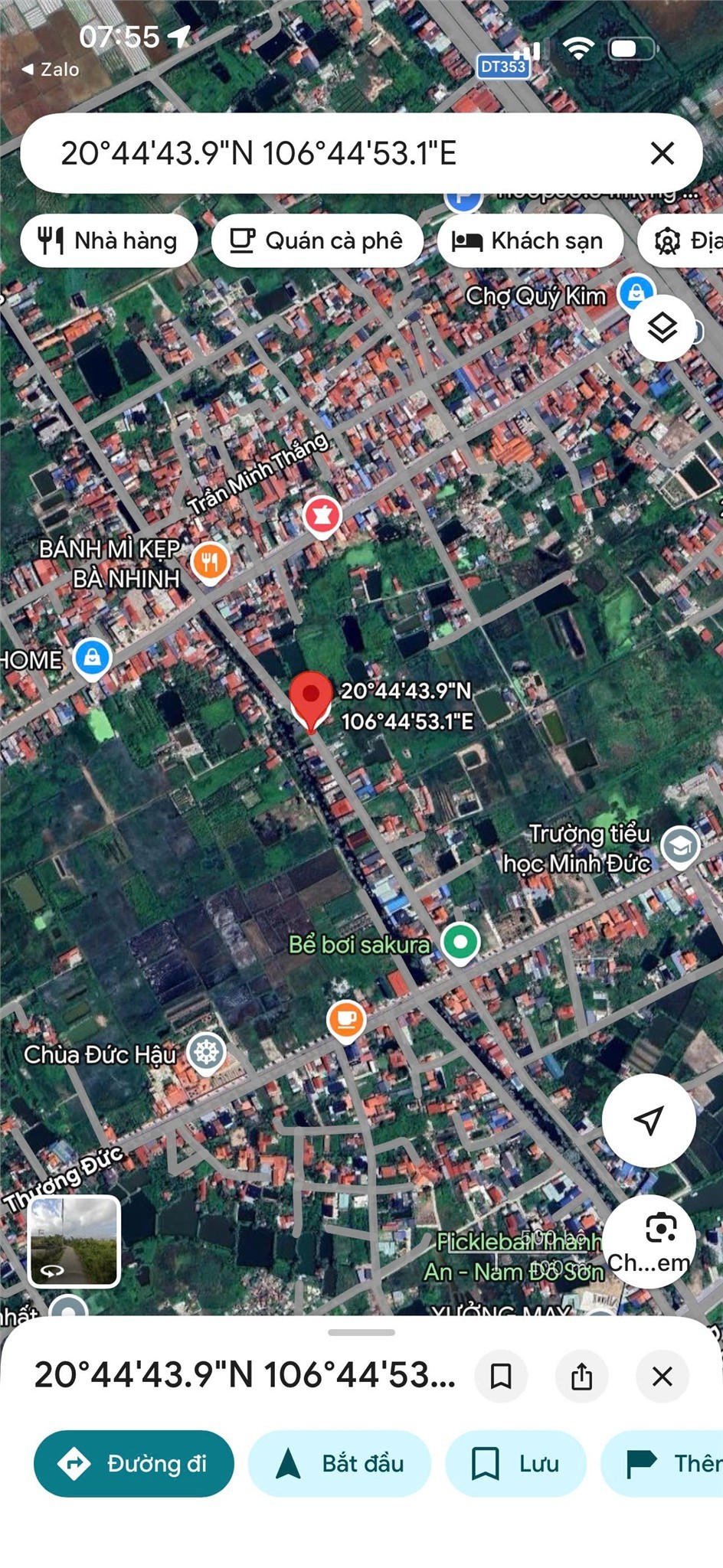Viewport: 723px width, 1568px height.
Task: Open Bể bơi sakura place pin
Action: tap(460, 942)
